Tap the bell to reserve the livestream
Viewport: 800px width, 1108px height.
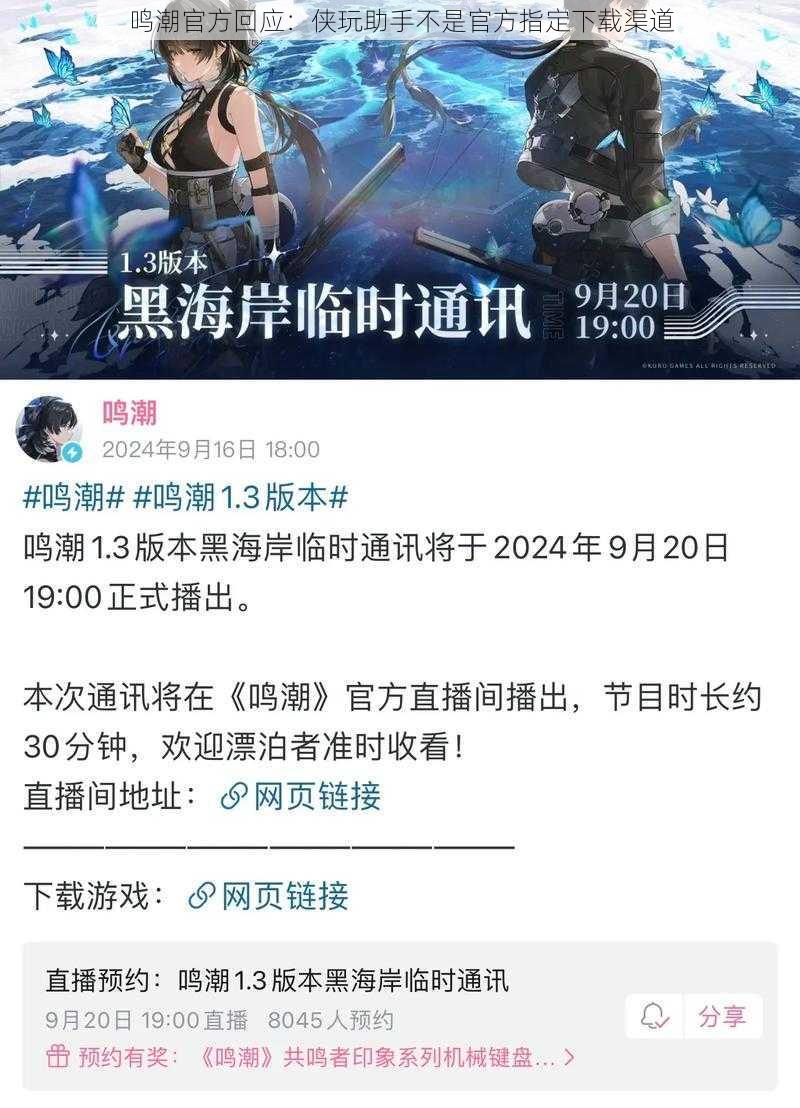[x=655, y=1017]
